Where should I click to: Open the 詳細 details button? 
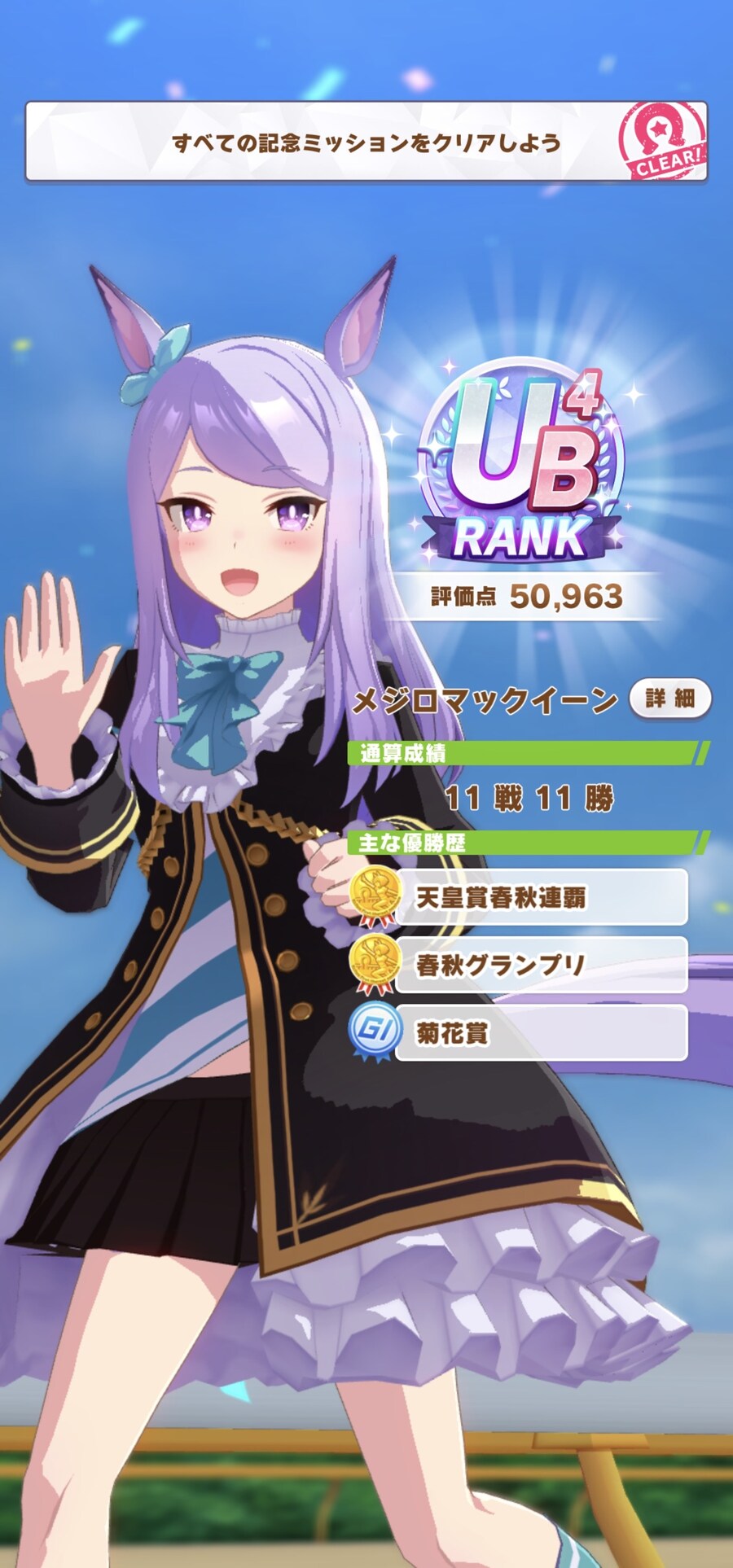tap(670, 699)
